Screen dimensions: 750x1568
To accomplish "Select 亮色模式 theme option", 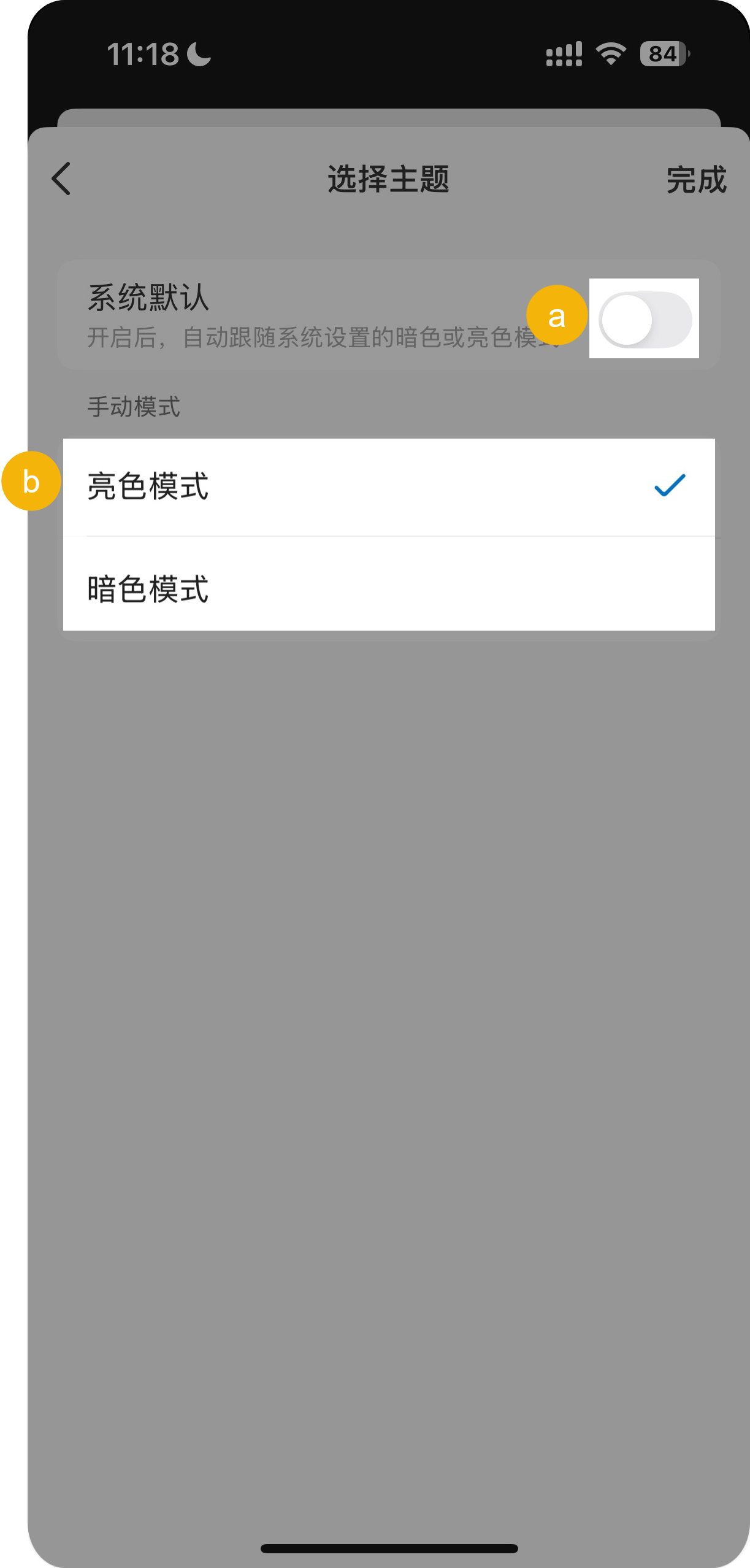I will click(389, 486).
